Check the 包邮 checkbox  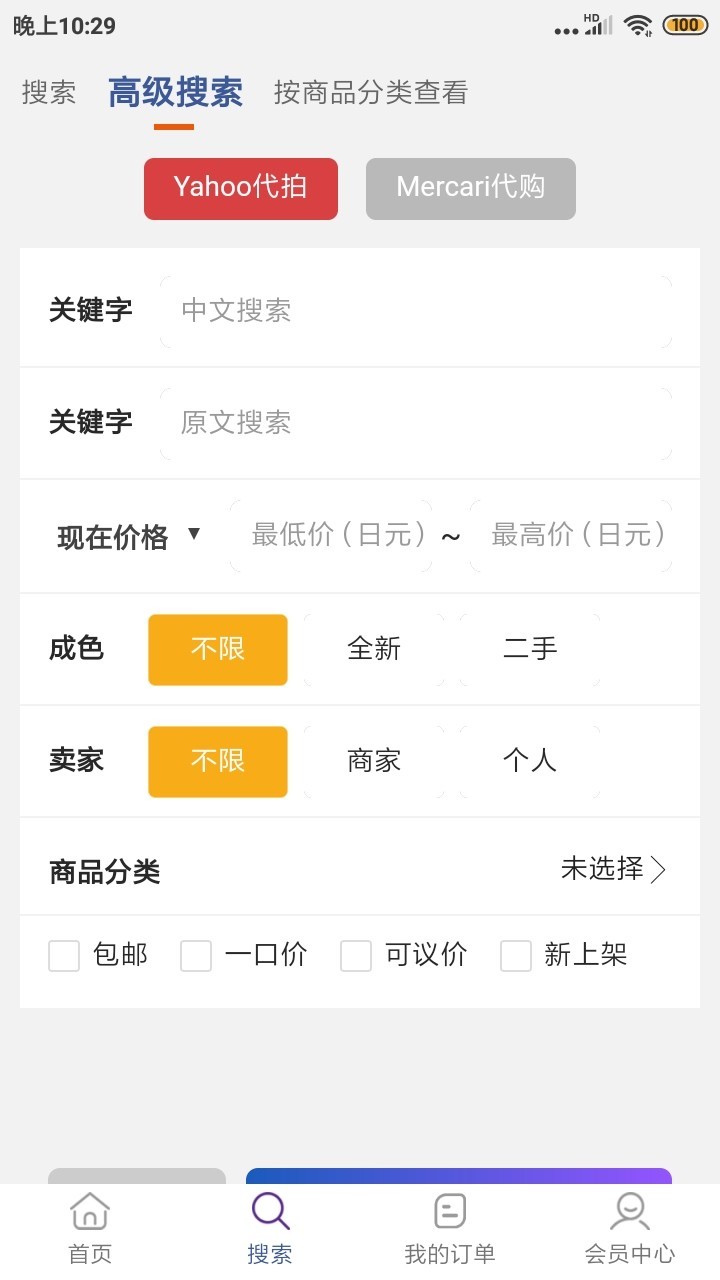(x=64, y=956)
